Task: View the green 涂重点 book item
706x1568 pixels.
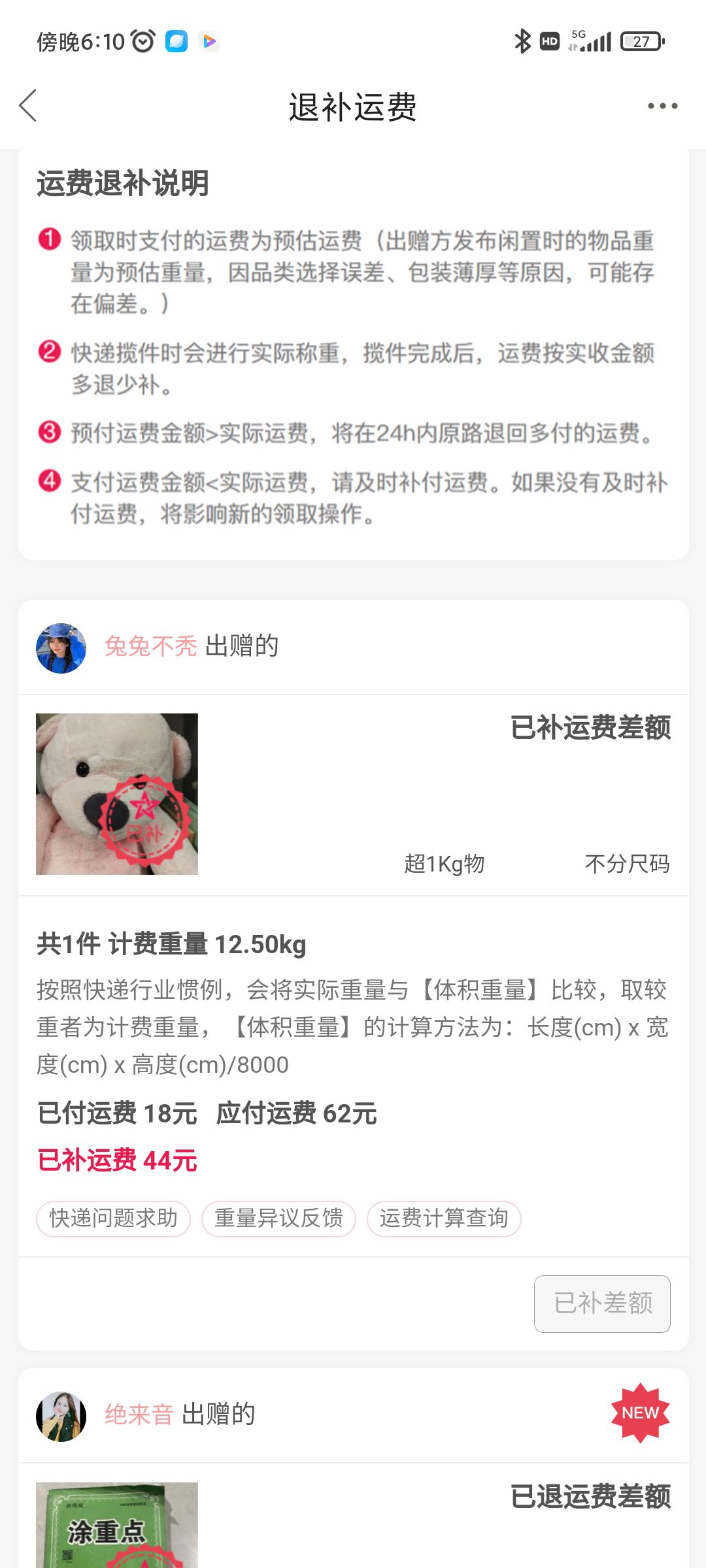Action: click(117, 1525)
